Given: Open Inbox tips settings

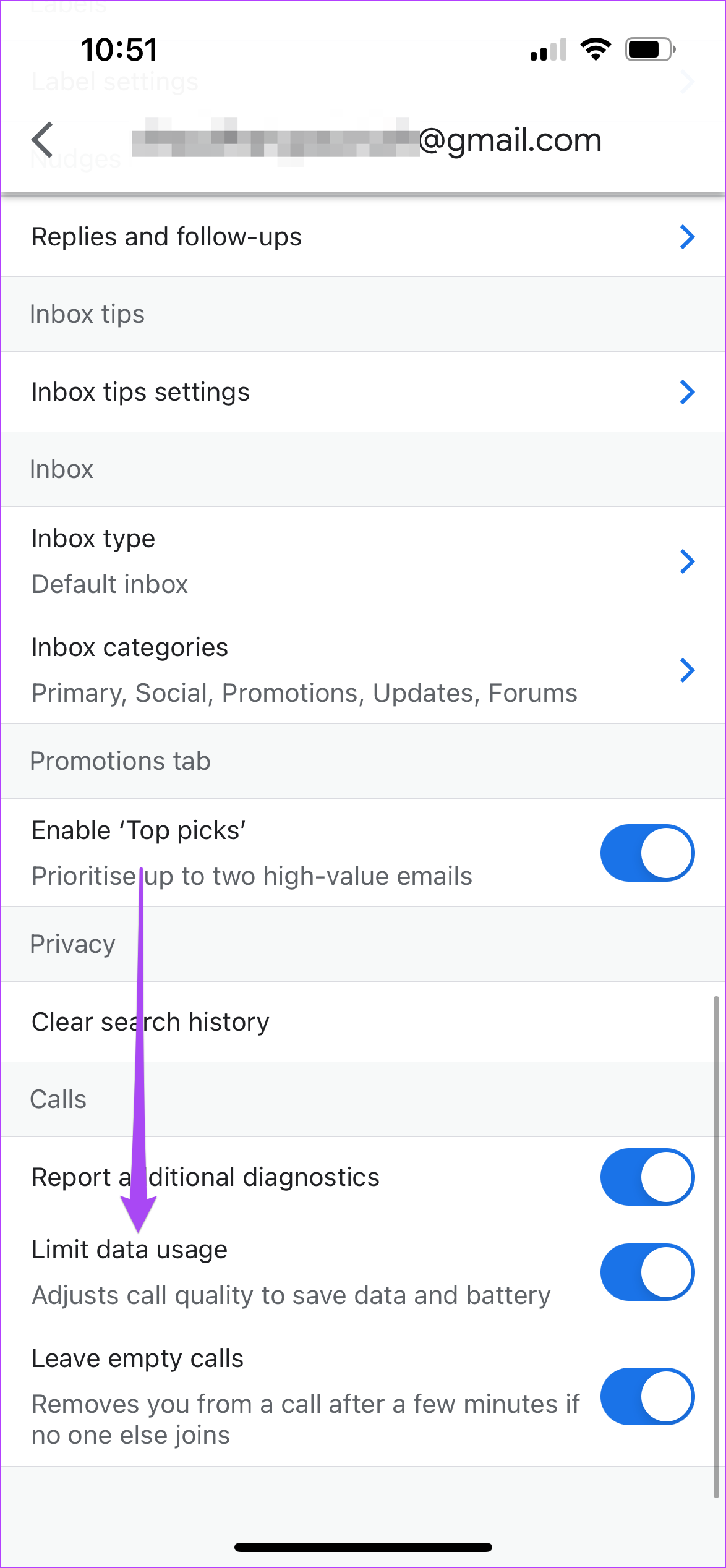Looking at the screenshot, I should (x=363, y=392).
